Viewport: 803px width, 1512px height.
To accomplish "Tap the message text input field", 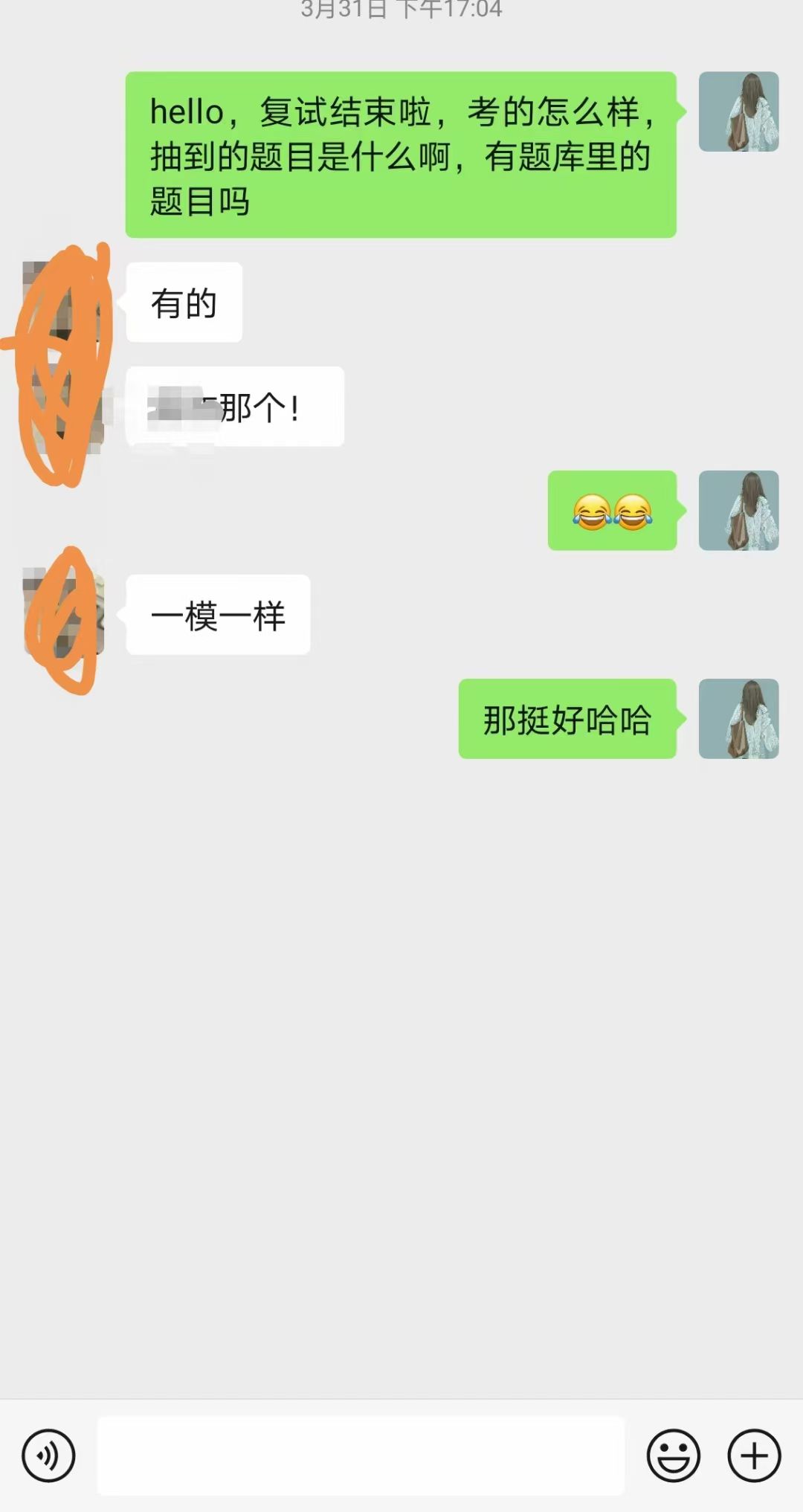I will [x=361, y=1456].
